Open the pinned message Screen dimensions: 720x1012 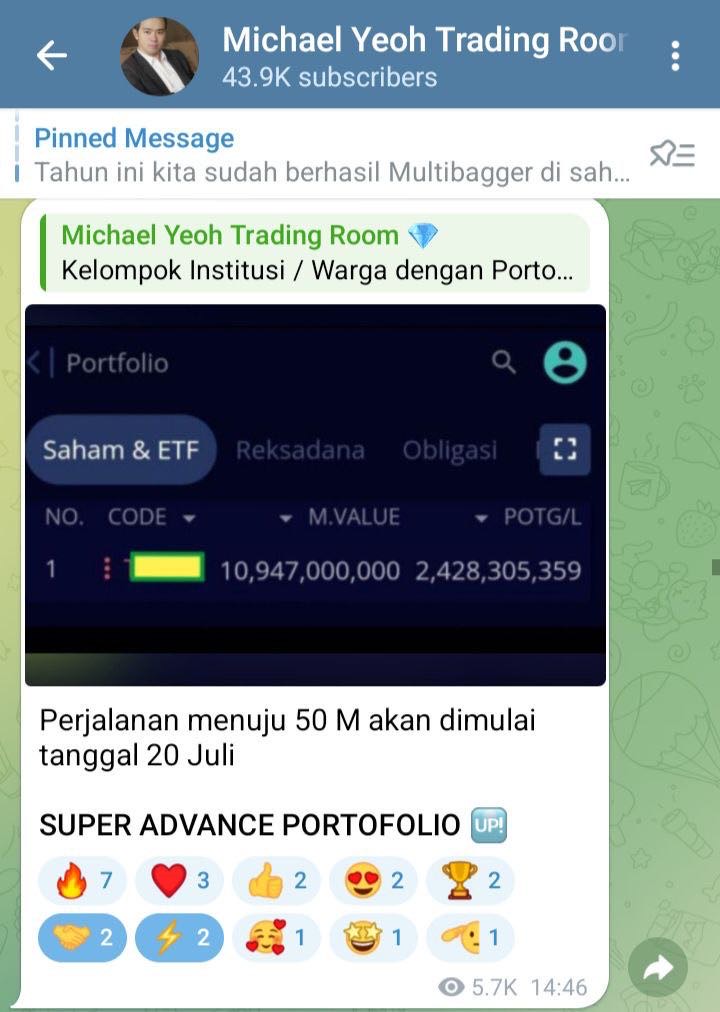[x=330, y=154]
